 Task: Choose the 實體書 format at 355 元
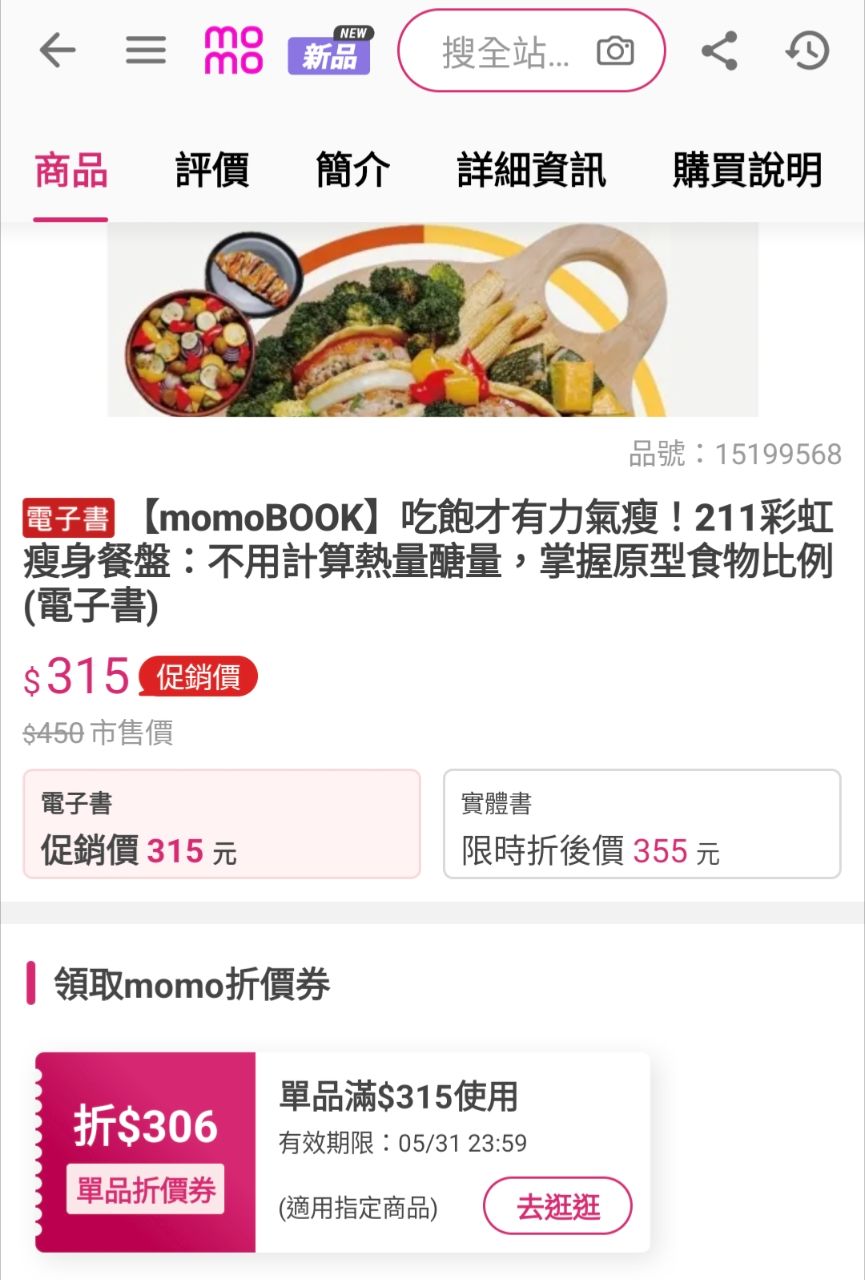click(x=641, y=824)
